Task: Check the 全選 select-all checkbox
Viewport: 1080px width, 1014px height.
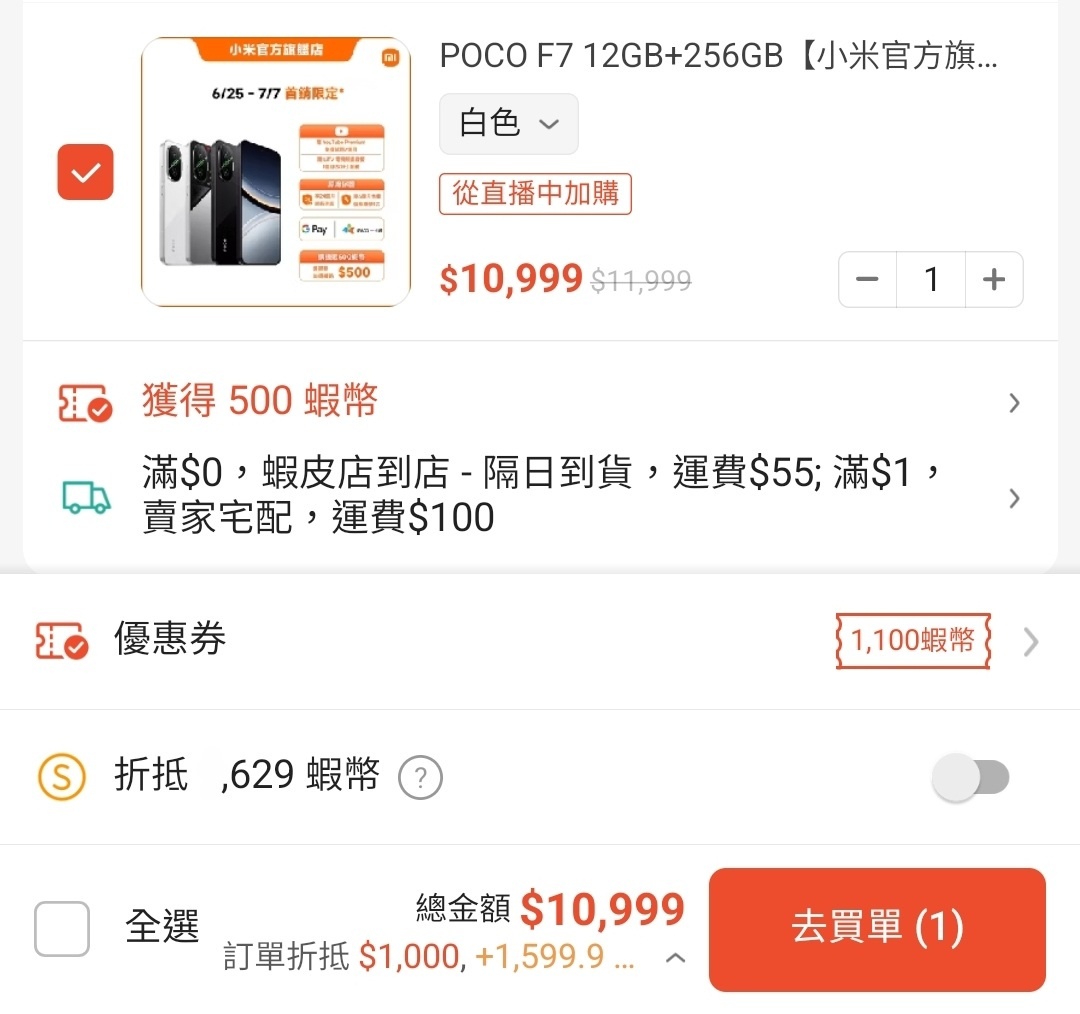Action: pos(62,928)
